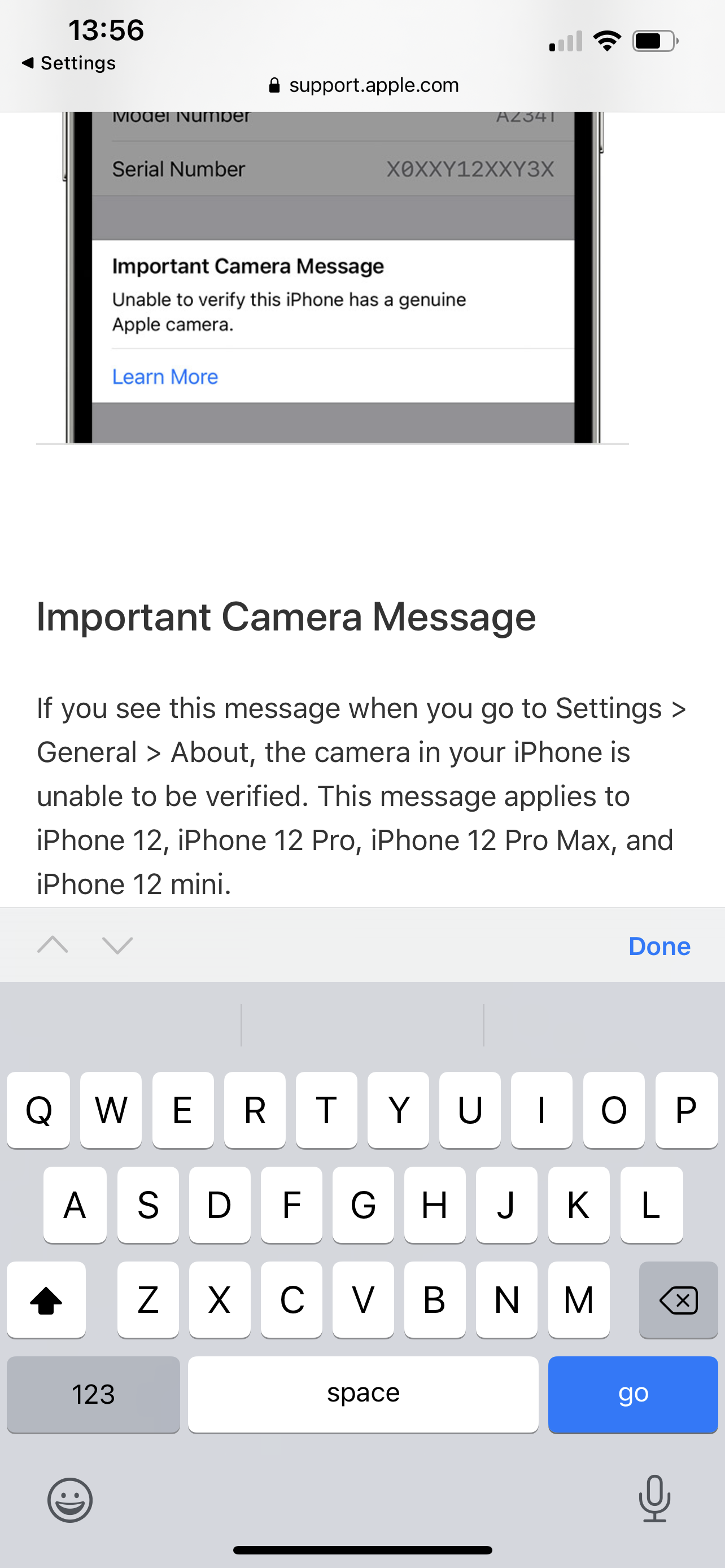Screen dimensions: 725x1568
Task: Tap the backspace key
Action: tap(678, 1300)
